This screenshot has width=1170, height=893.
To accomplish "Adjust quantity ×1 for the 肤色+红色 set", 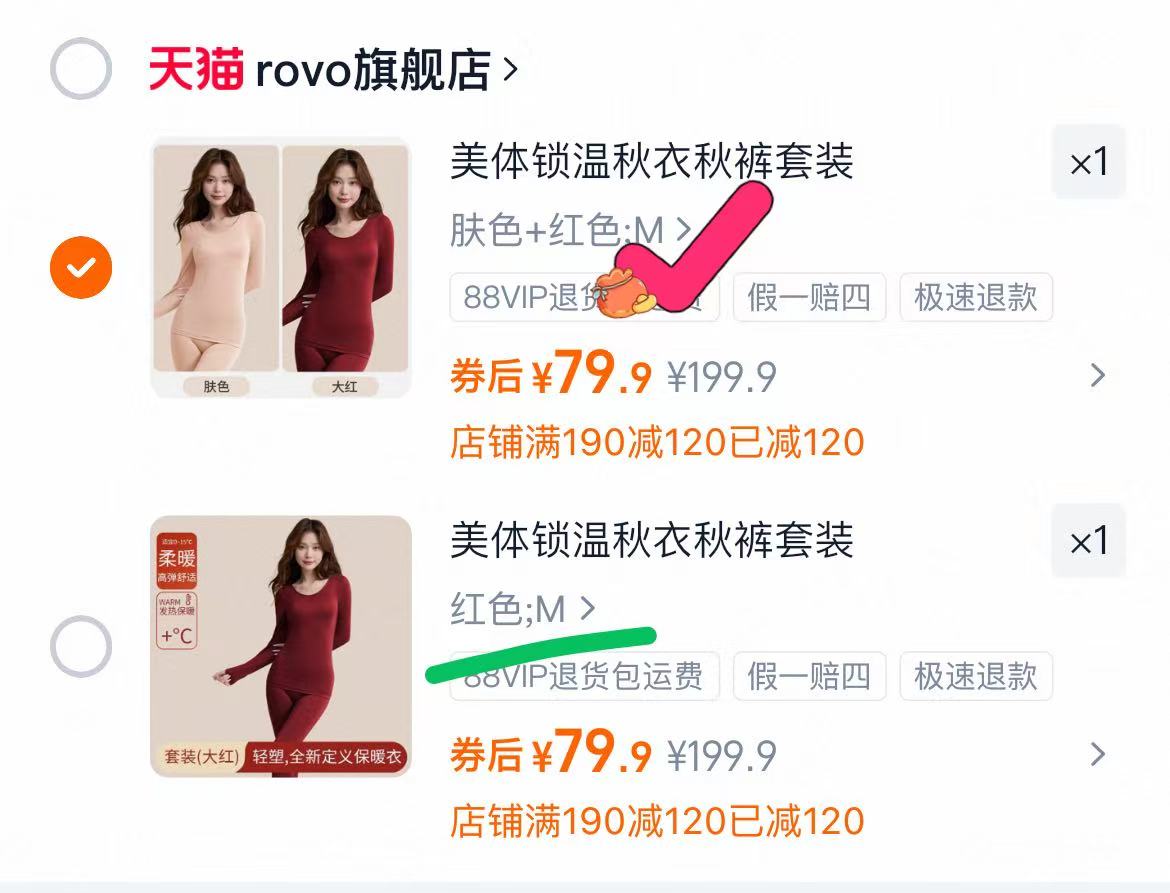I will coord(1089,162).
